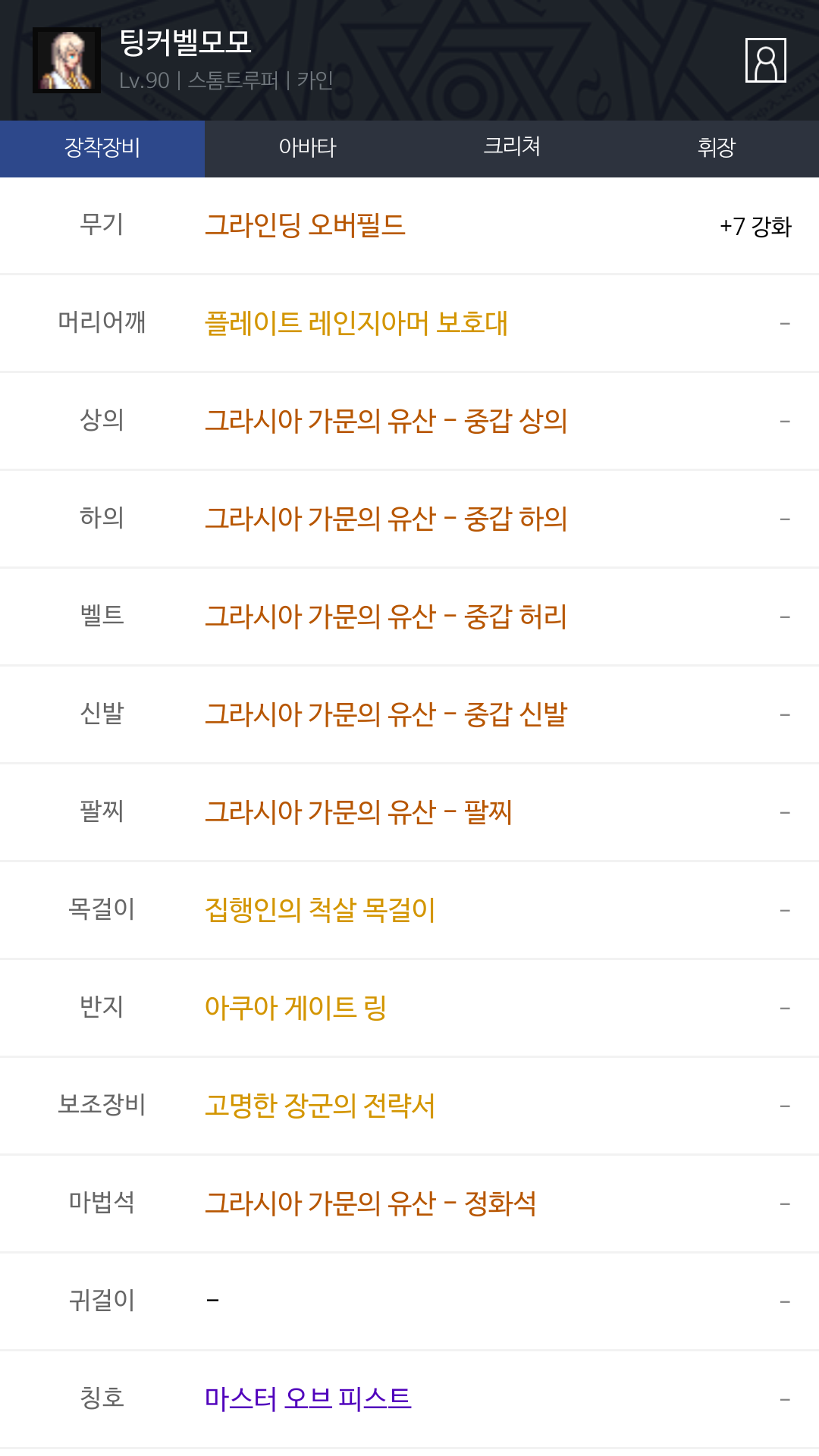The height and width of the screenshot is (1456, 819).
Task: View 집행인의 척살 목걸이 details
Action: coord(320,910)
